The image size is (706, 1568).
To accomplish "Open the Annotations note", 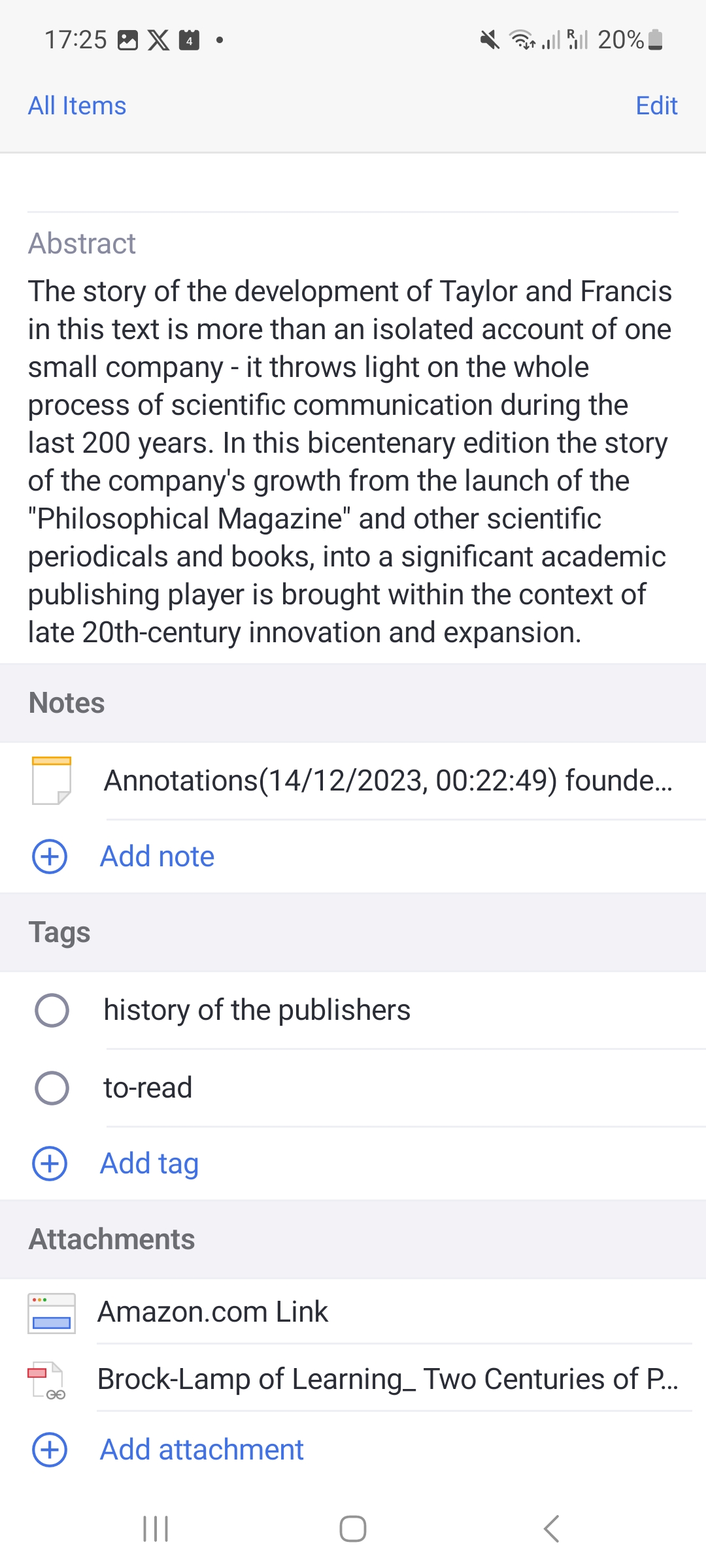I will pos(353,781).
